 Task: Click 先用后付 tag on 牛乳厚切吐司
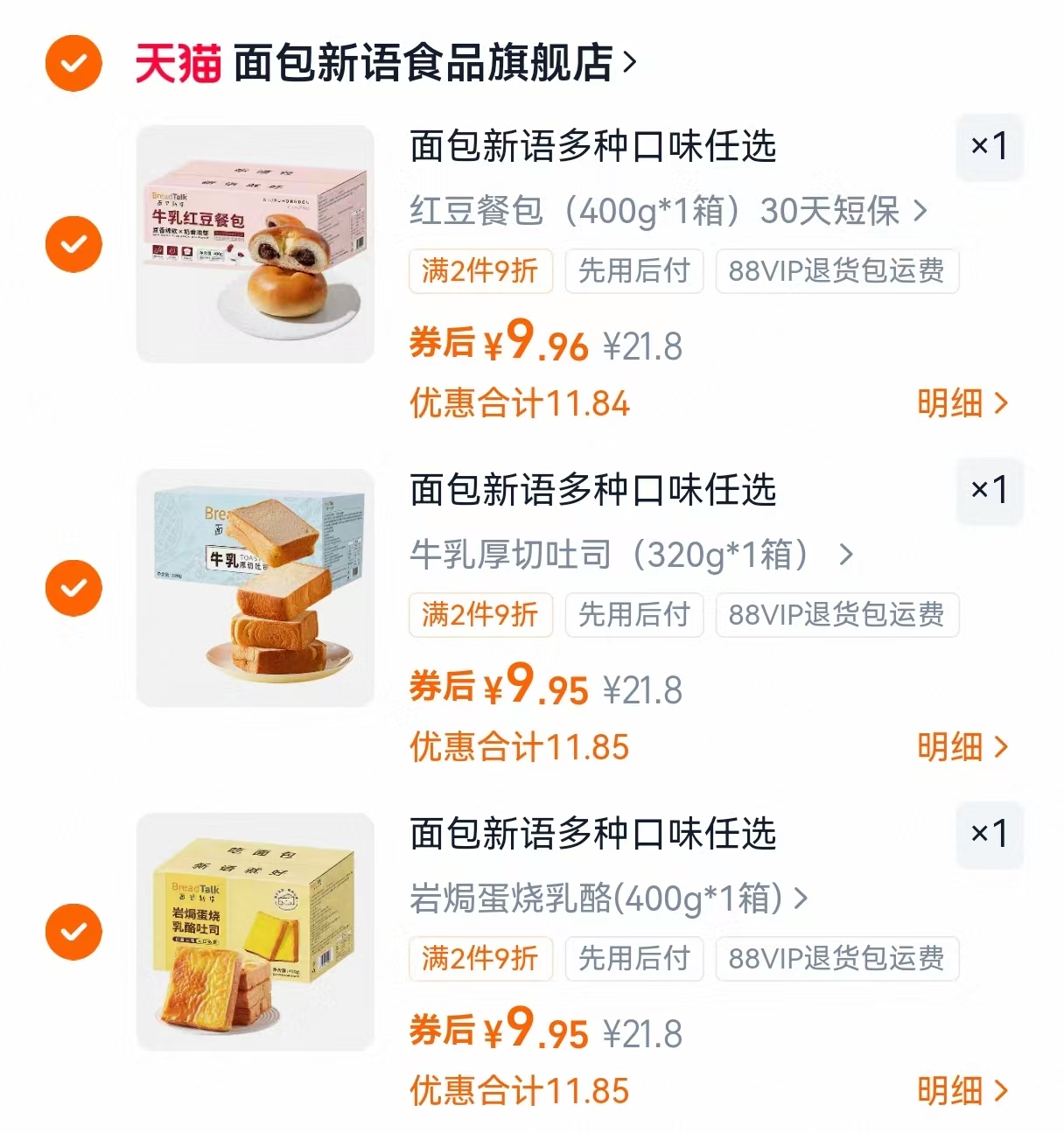634,615
